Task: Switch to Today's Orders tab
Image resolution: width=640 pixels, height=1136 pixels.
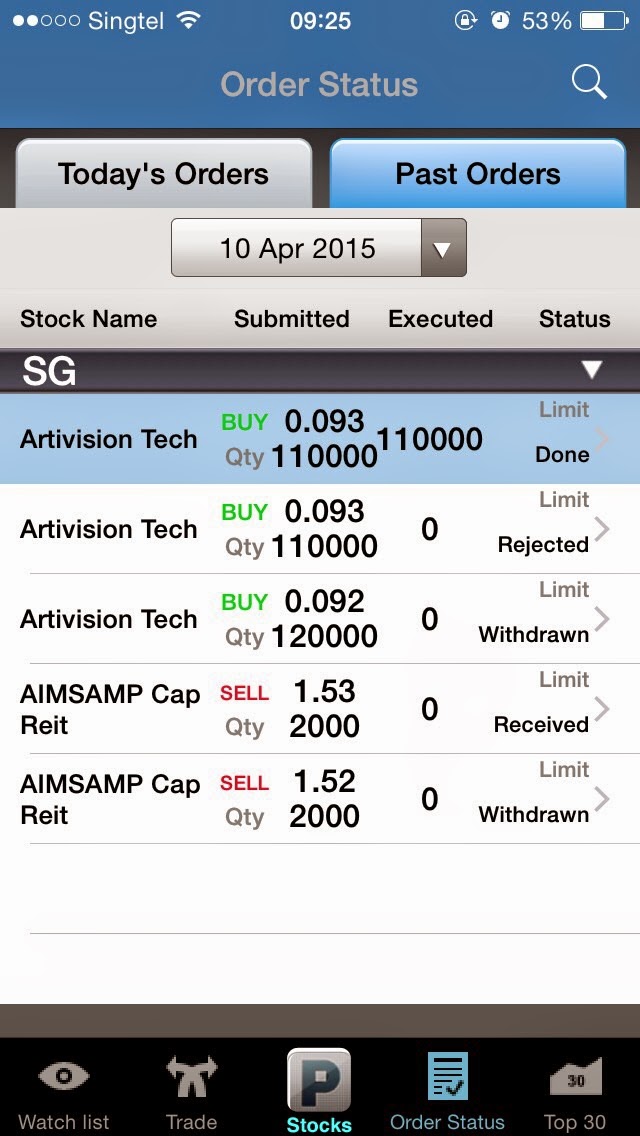Action: [x=164, y=174]
